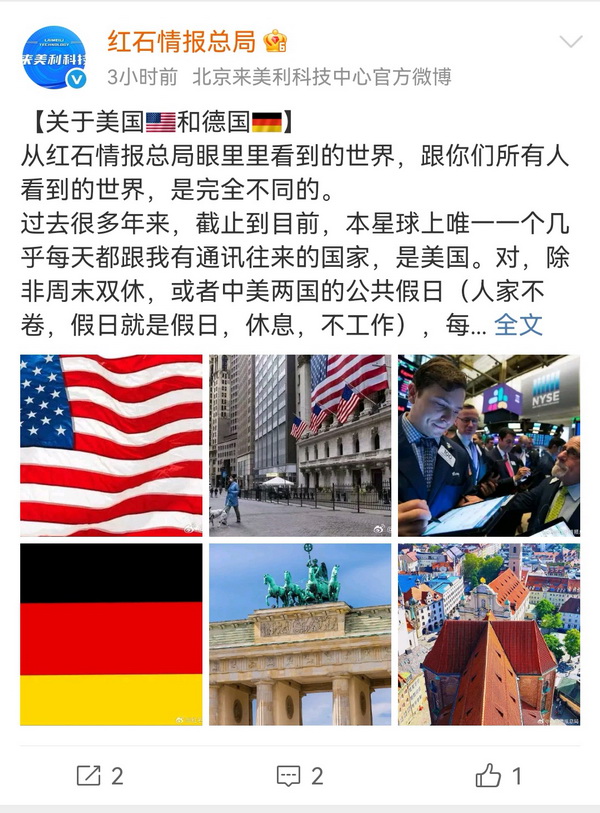The image size is (600, 813).
Task: Like this post with thumbs up
Action: [499, 775]
